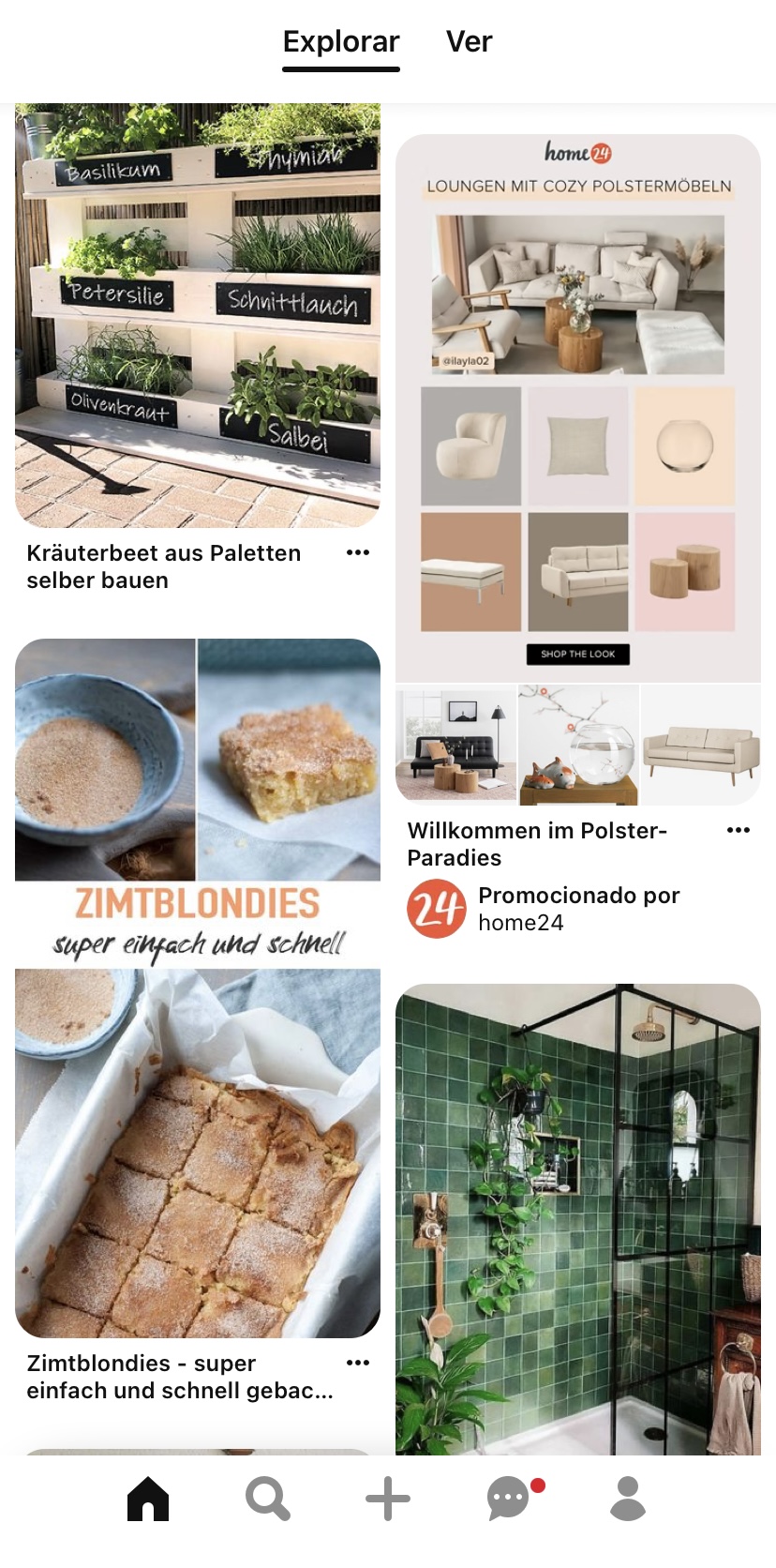This screenshot has height=1568, width=776.
Task: Open your profile tab
Action: pyautogui.click(x=628, y=1499)
